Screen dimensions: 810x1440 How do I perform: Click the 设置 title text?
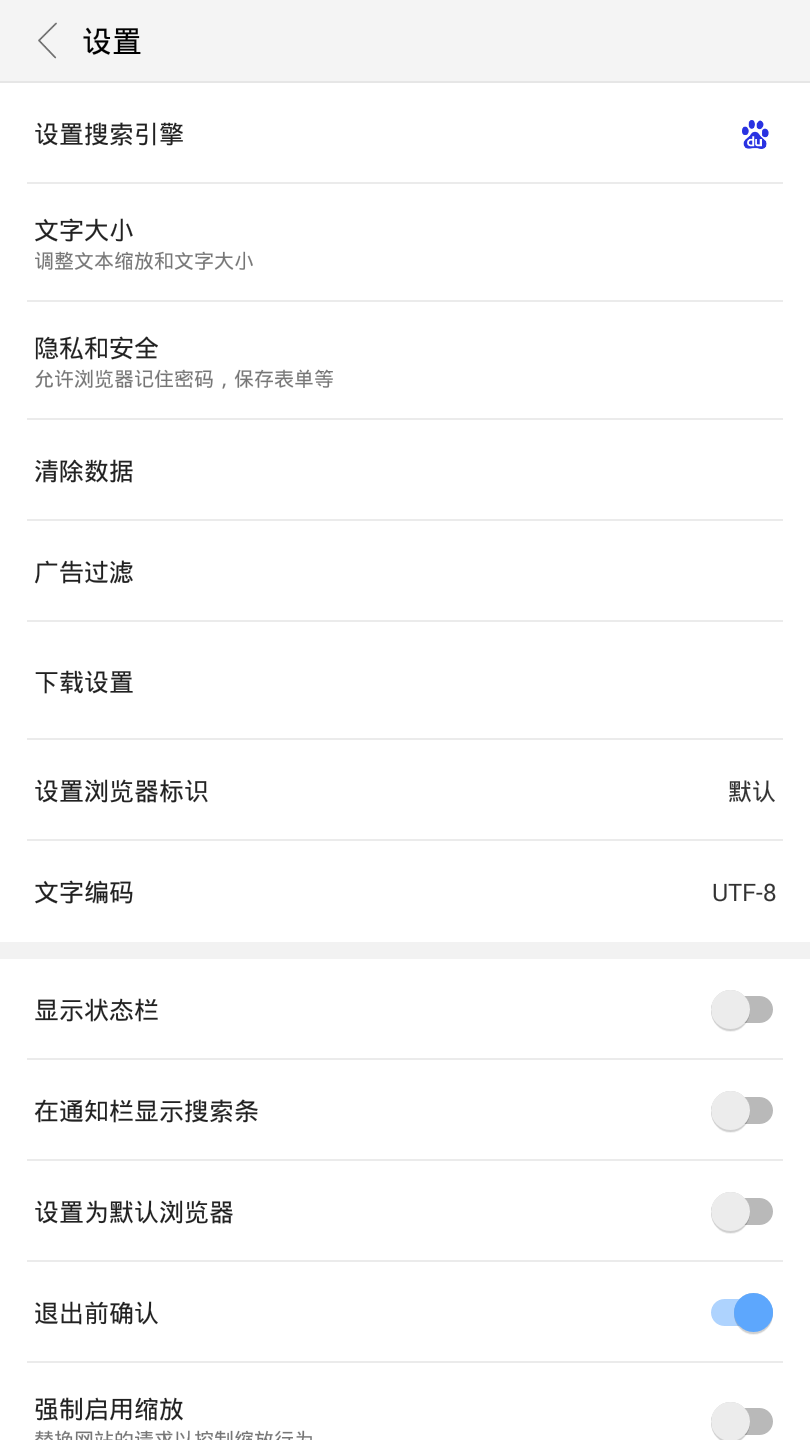pyautogui.click(x=112, y=41)
